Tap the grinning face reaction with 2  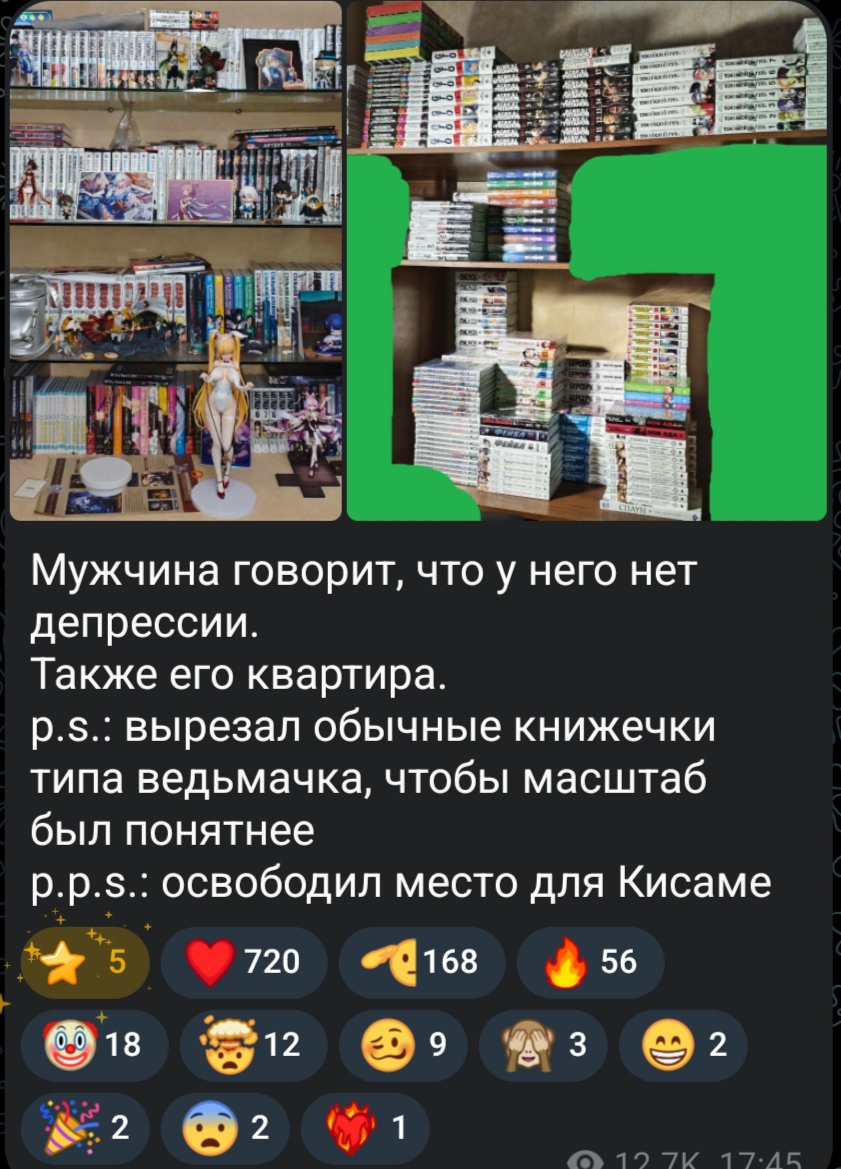coord(684,1045)
